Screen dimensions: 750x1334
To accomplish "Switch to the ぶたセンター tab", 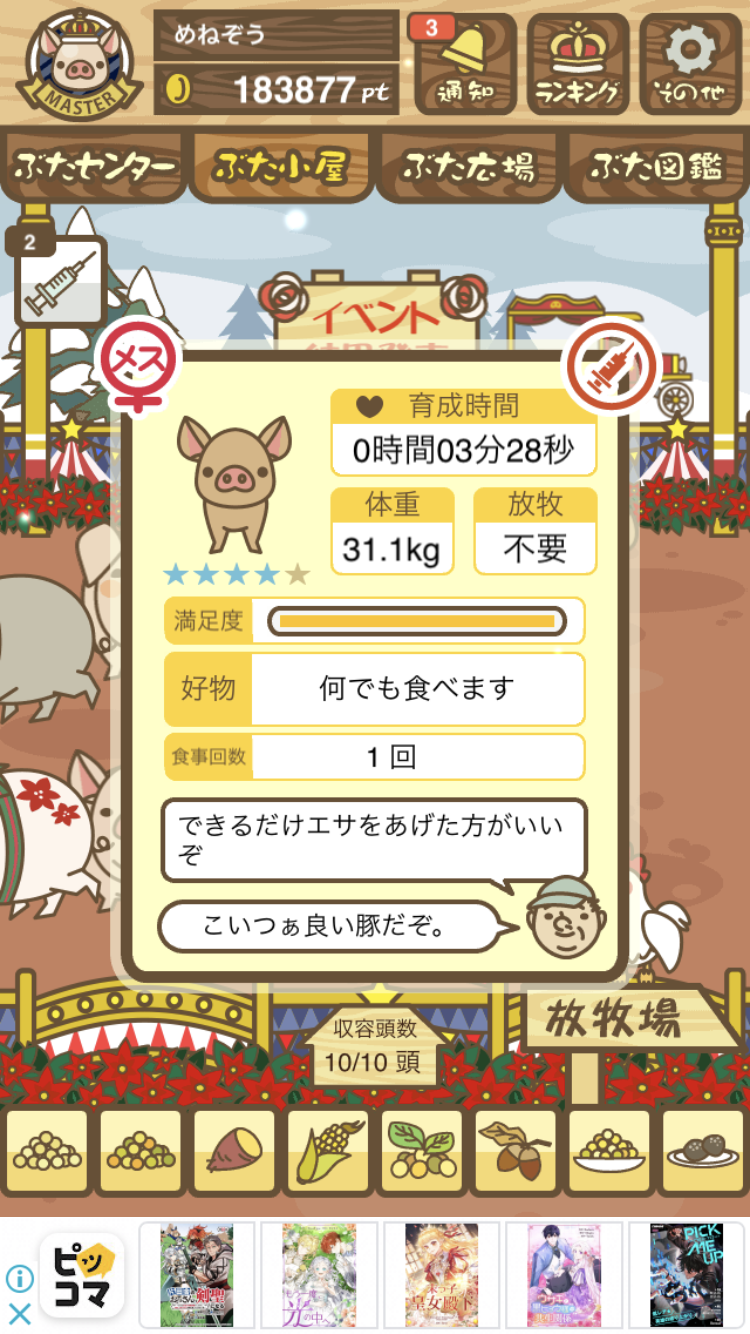I will click(x=95, y=167).
